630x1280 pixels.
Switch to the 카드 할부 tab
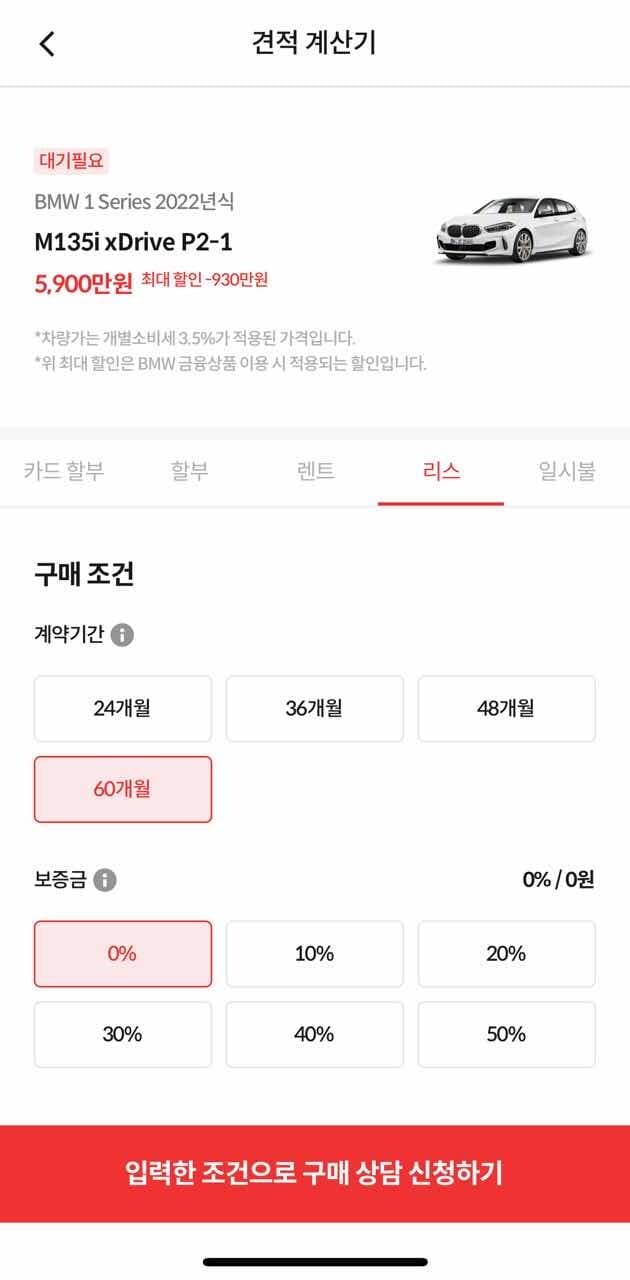(64, 471)
